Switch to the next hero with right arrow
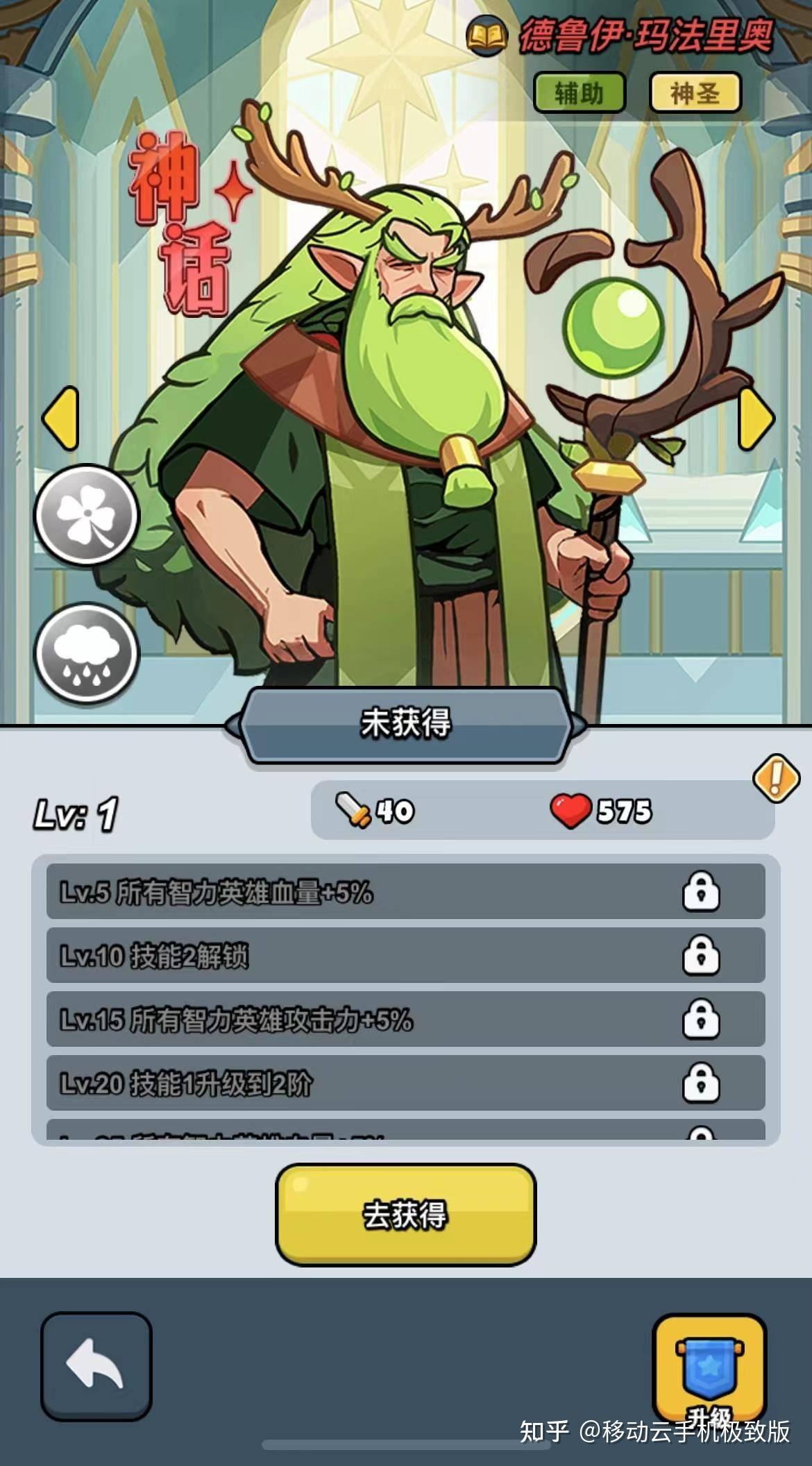The image size is (812, 1466). click(x=755, y=419)
